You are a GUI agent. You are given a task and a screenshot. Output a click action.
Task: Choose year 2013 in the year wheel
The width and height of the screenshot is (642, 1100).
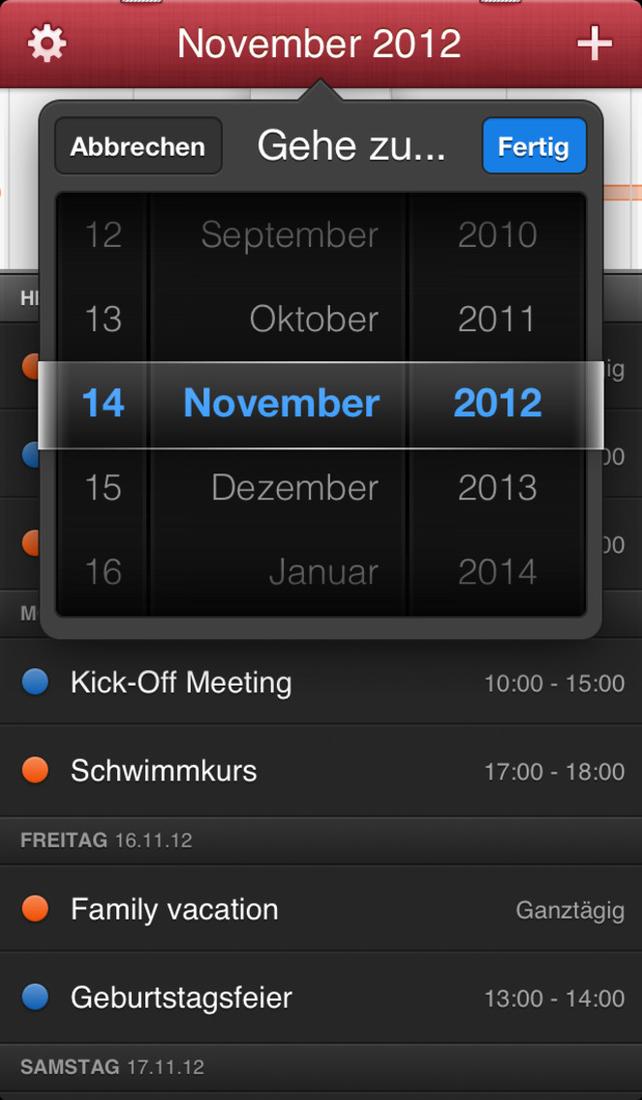point(497,487)
